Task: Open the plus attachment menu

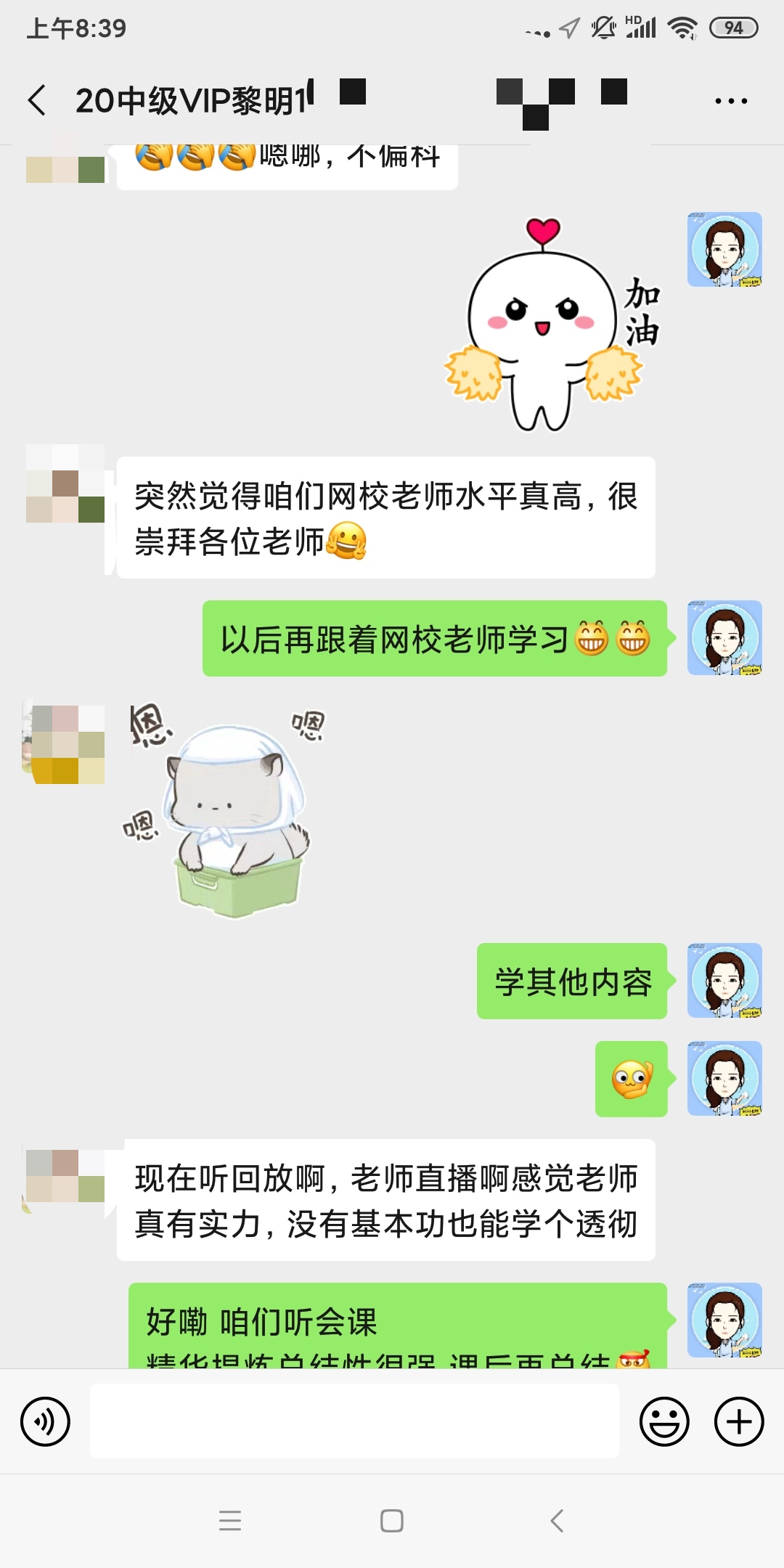Action: (738, 1421)
